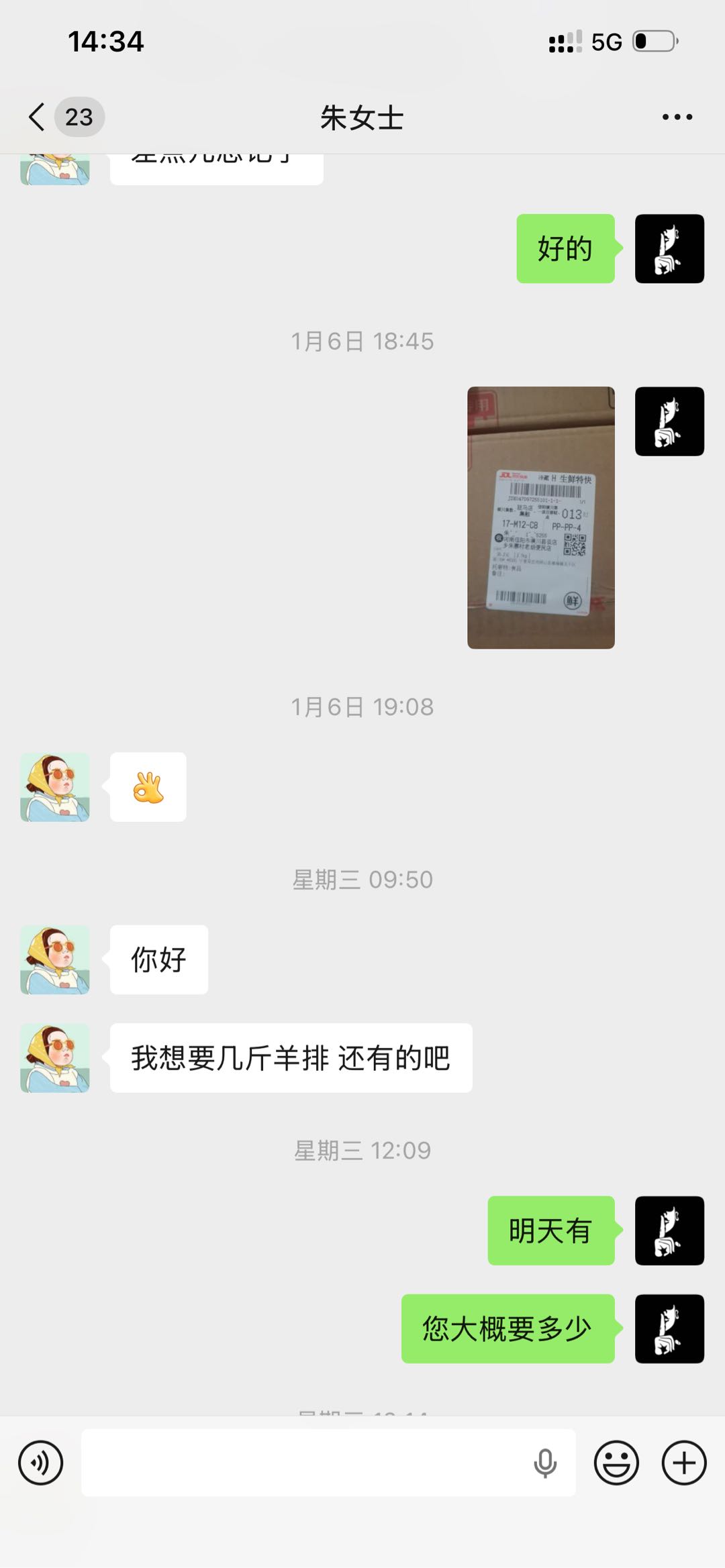Screen dimensions: 725x1568
Task: Tap the 我想要几斤羊排 message bubble
Action: (290, 1059)
